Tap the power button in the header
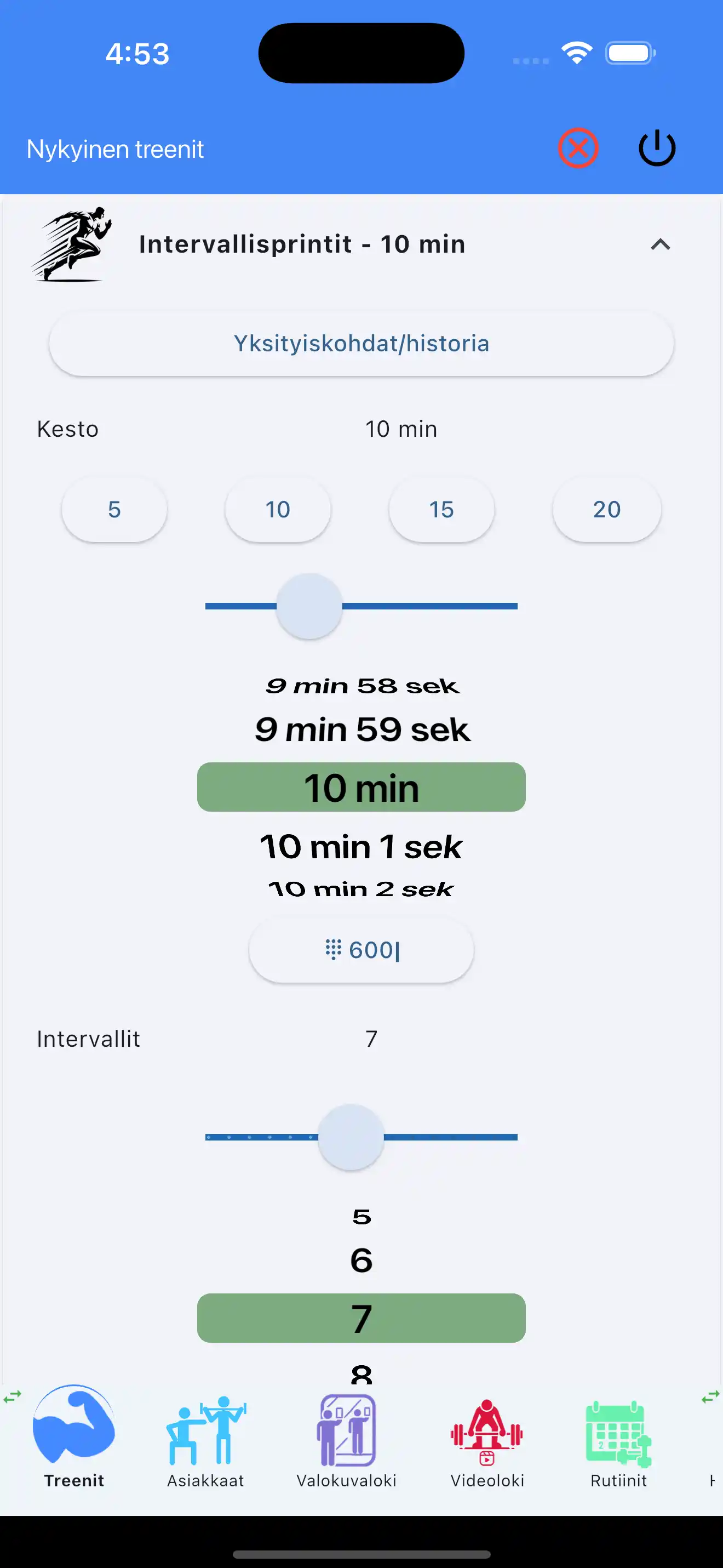The width and height of the screenshot is (723, 1568). click(x=657, y=148)
